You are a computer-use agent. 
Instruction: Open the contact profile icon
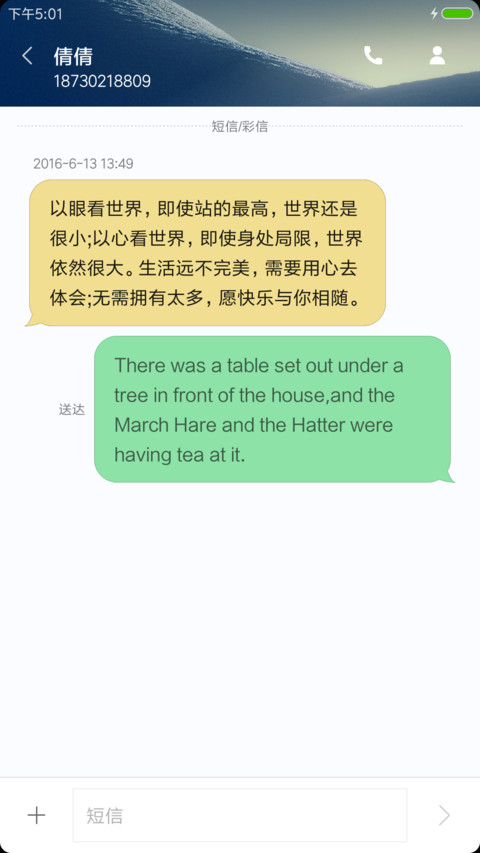[x=437, y=55]
